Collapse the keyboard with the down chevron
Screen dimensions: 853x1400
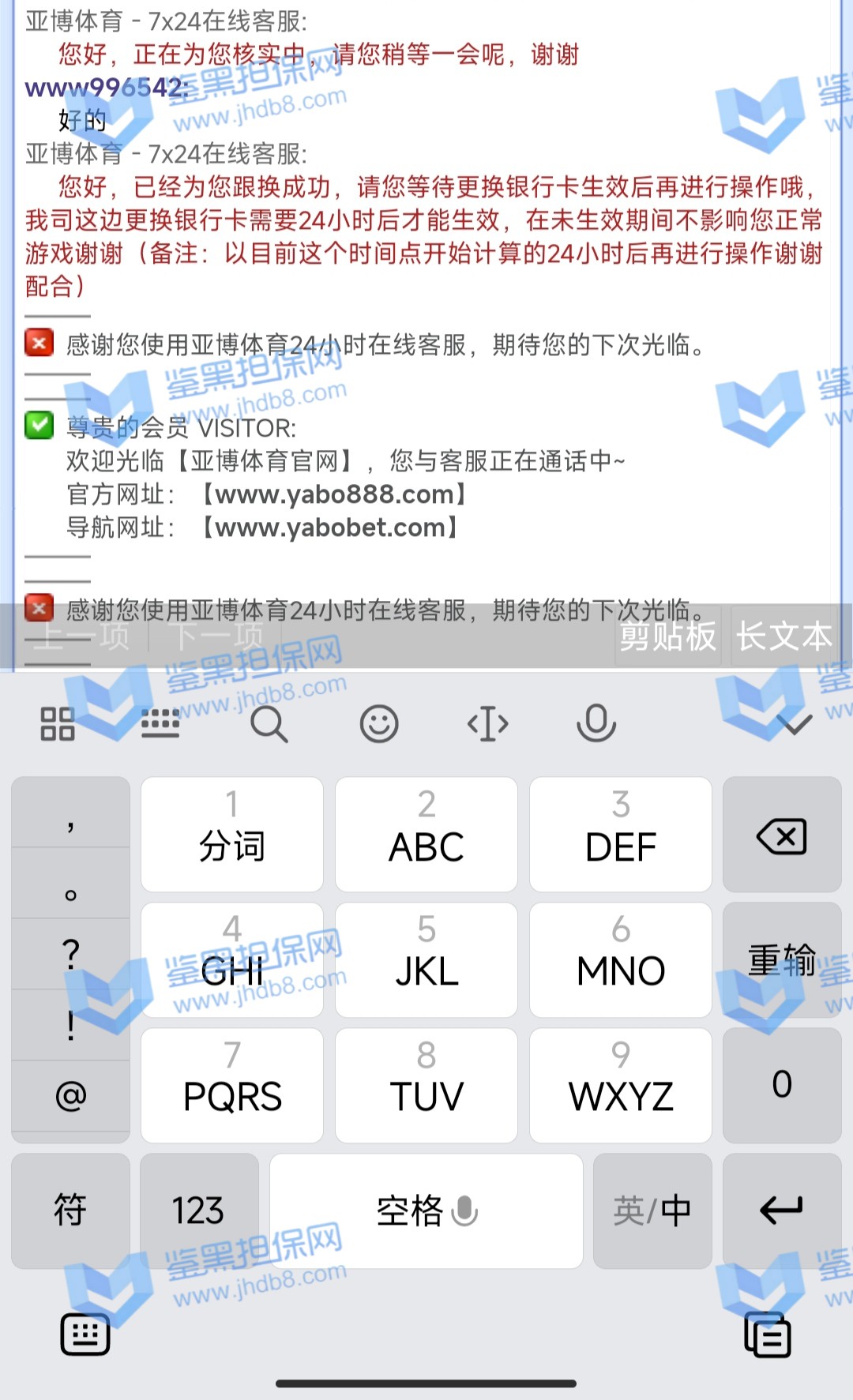coord(794,723)
